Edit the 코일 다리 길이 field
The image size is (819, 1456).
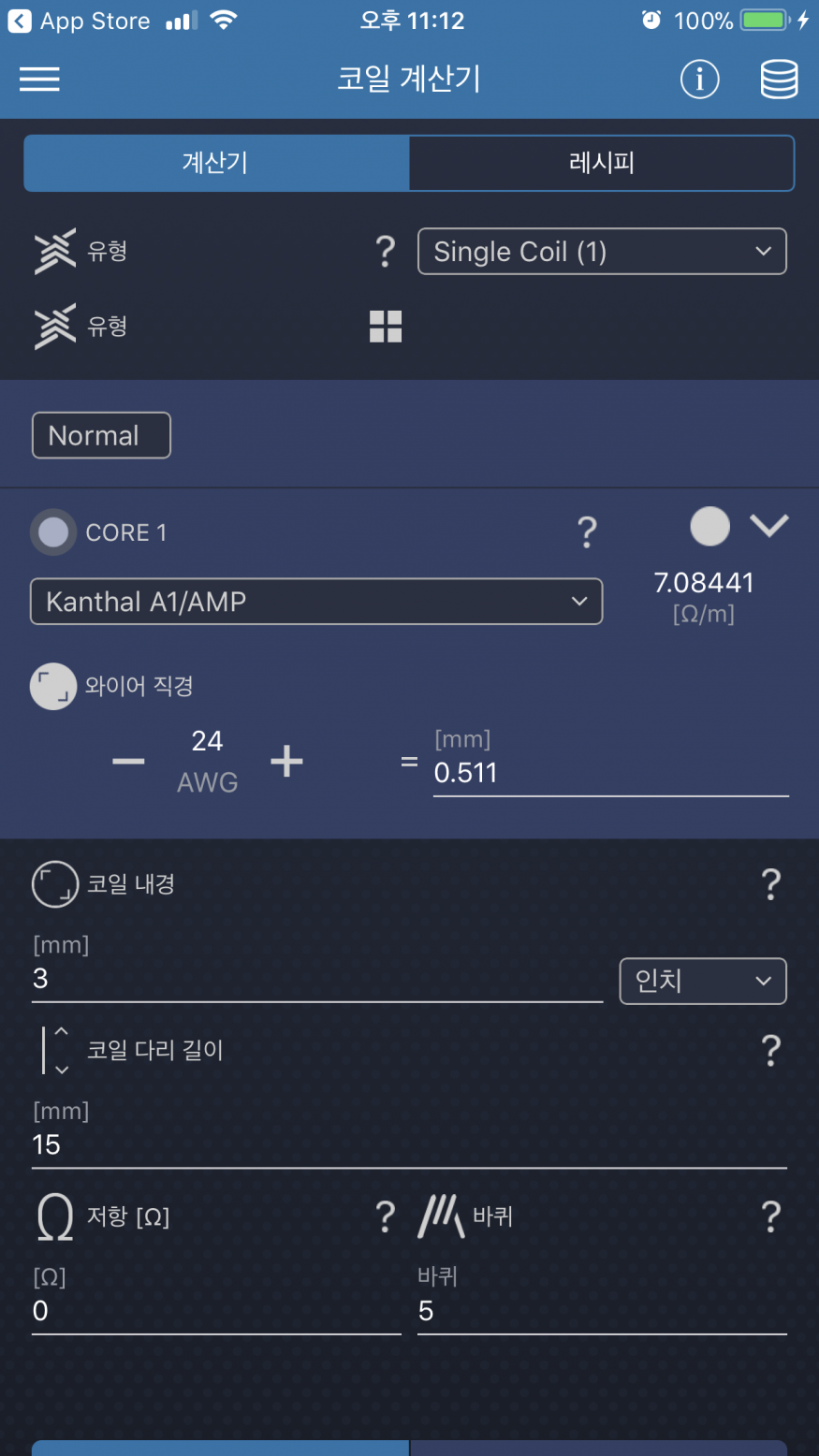click(409, 1145)
